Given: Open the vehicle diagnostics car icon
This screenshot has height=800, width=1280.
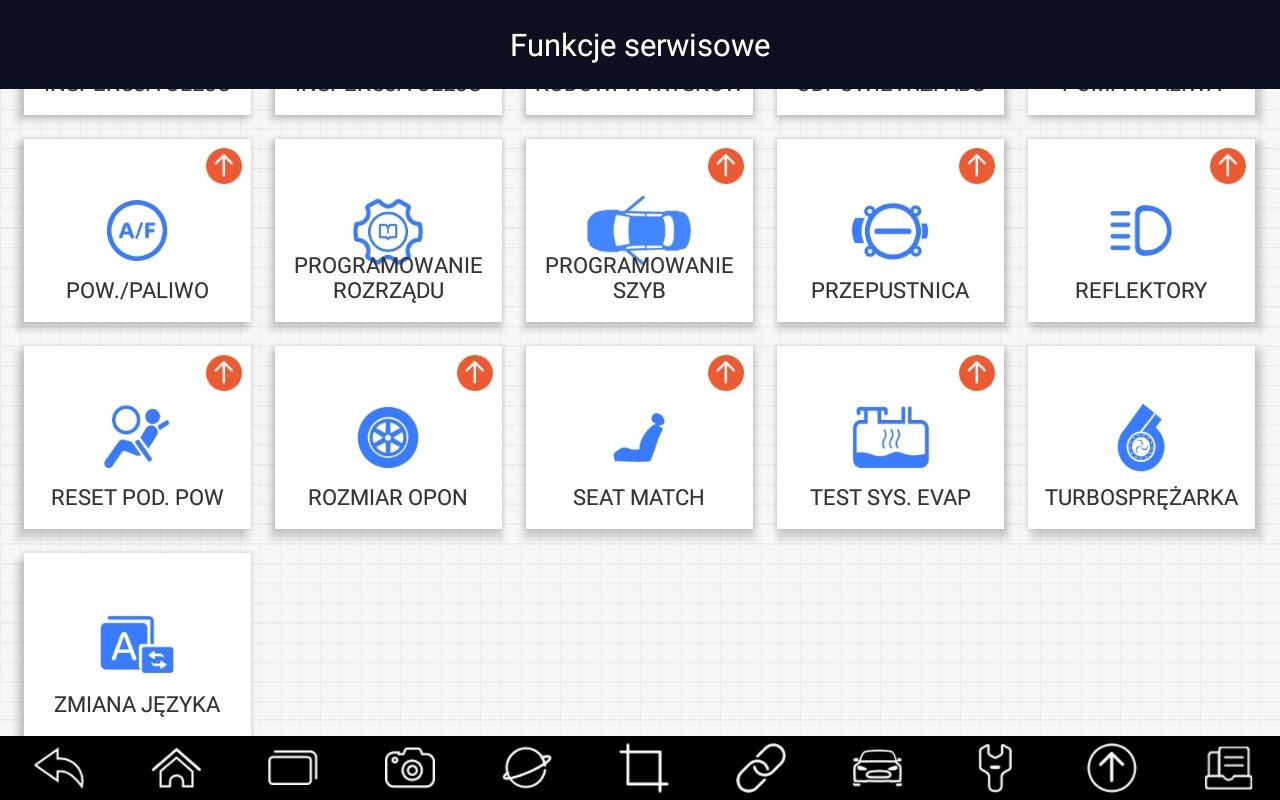Looking at the screenshot, I should point(877,768).
